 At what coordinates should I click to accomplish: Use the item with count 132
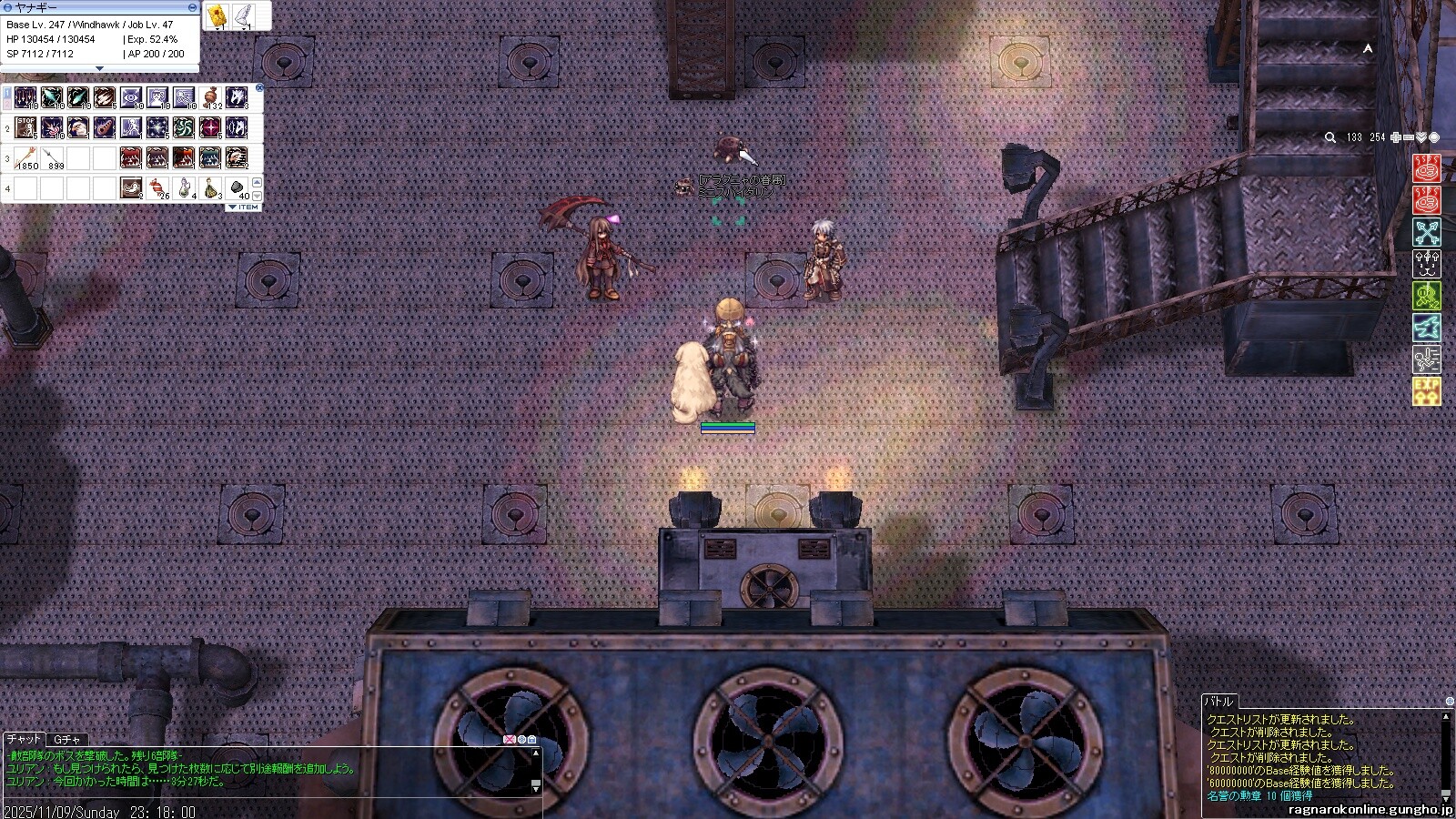pyautogui.click(x=210, y=97)
